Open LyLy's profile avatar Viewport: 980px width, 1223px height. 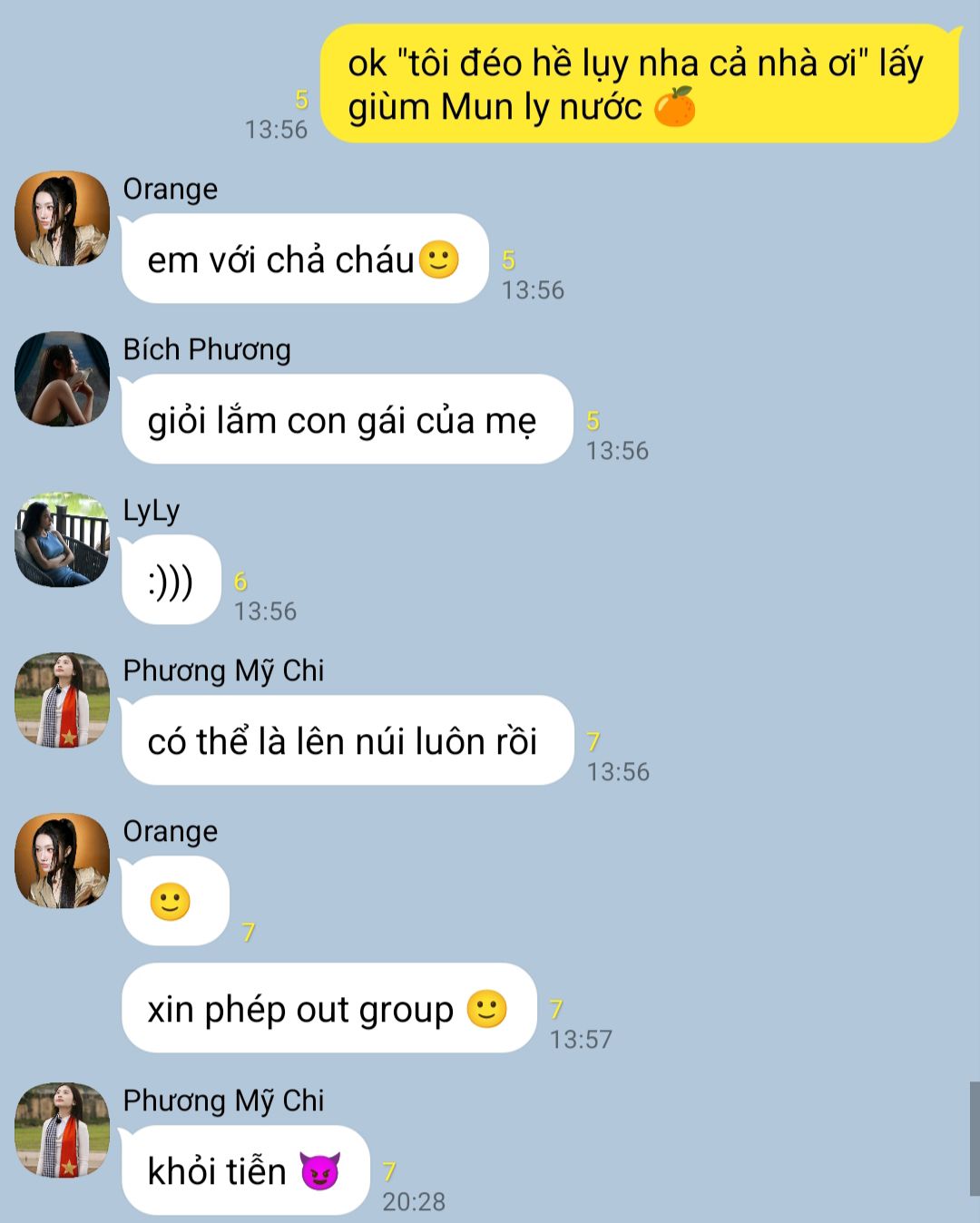coord(62,540)
